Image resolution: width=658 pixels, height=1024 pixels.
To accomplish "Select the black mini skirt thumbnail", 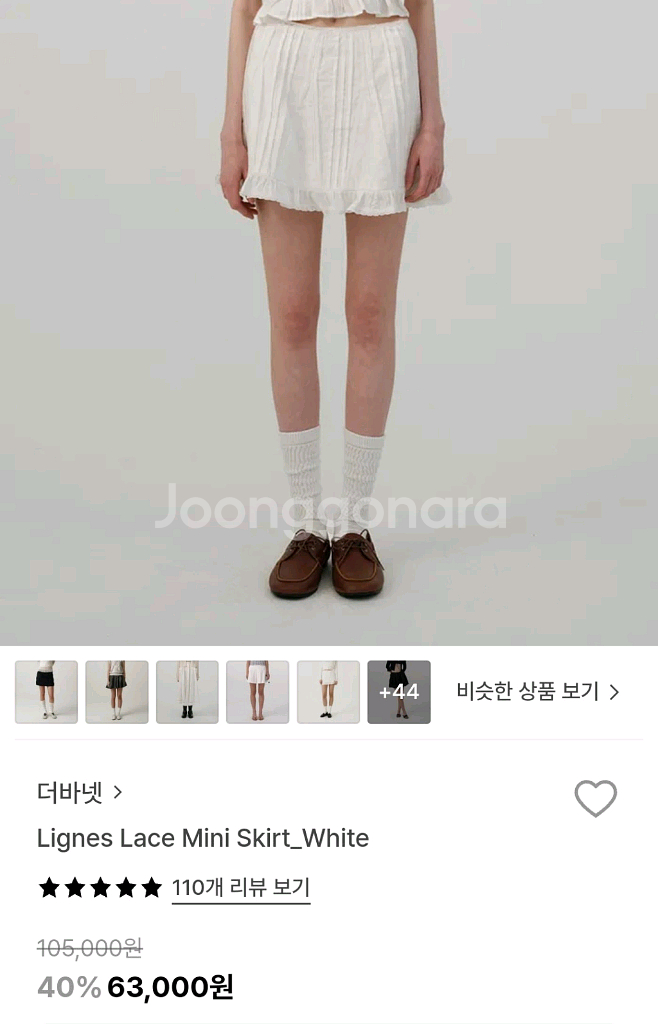I will tap(46, 691).
